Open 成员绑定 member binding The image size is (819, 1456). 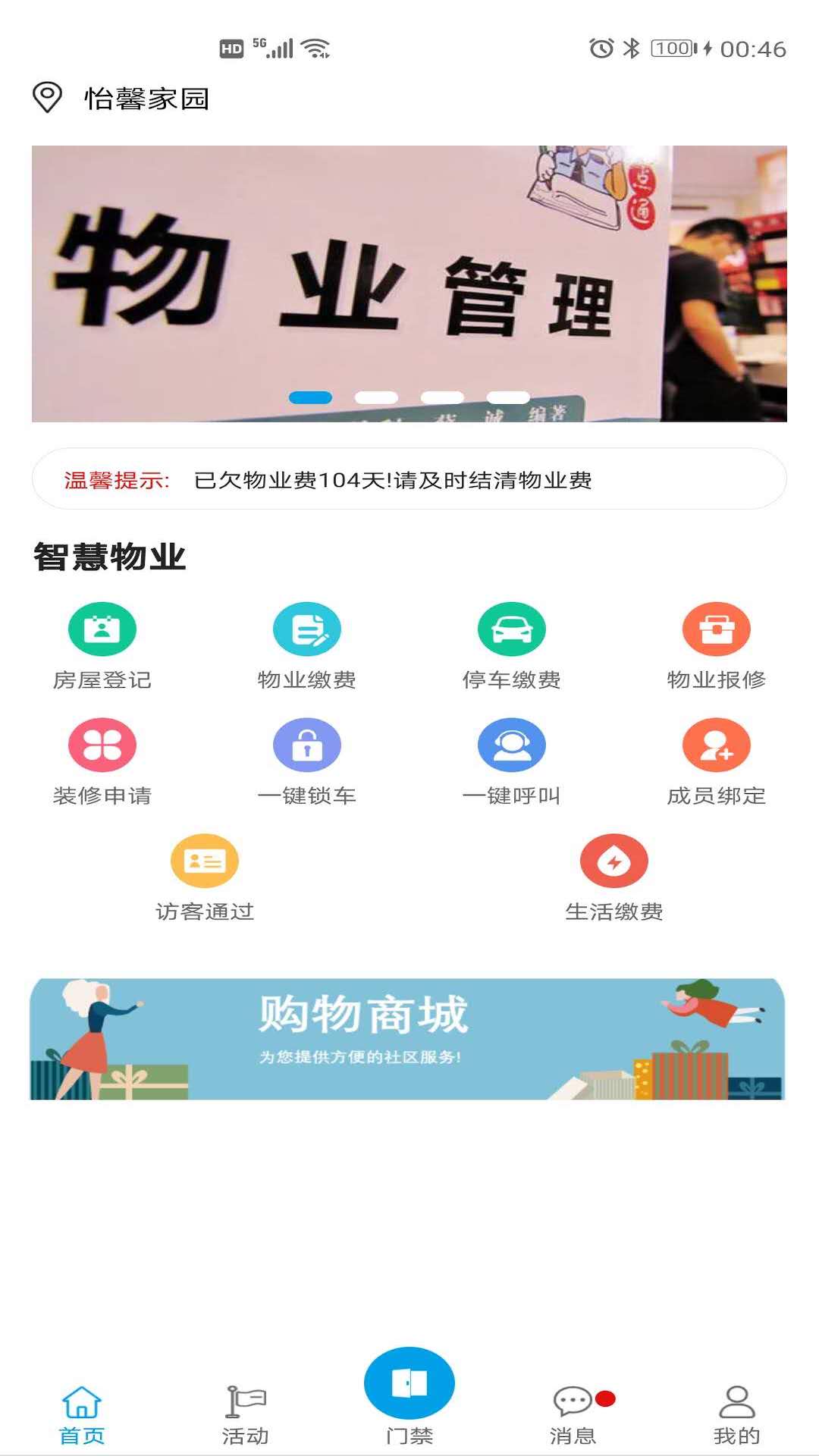click(x=717, y=761)
